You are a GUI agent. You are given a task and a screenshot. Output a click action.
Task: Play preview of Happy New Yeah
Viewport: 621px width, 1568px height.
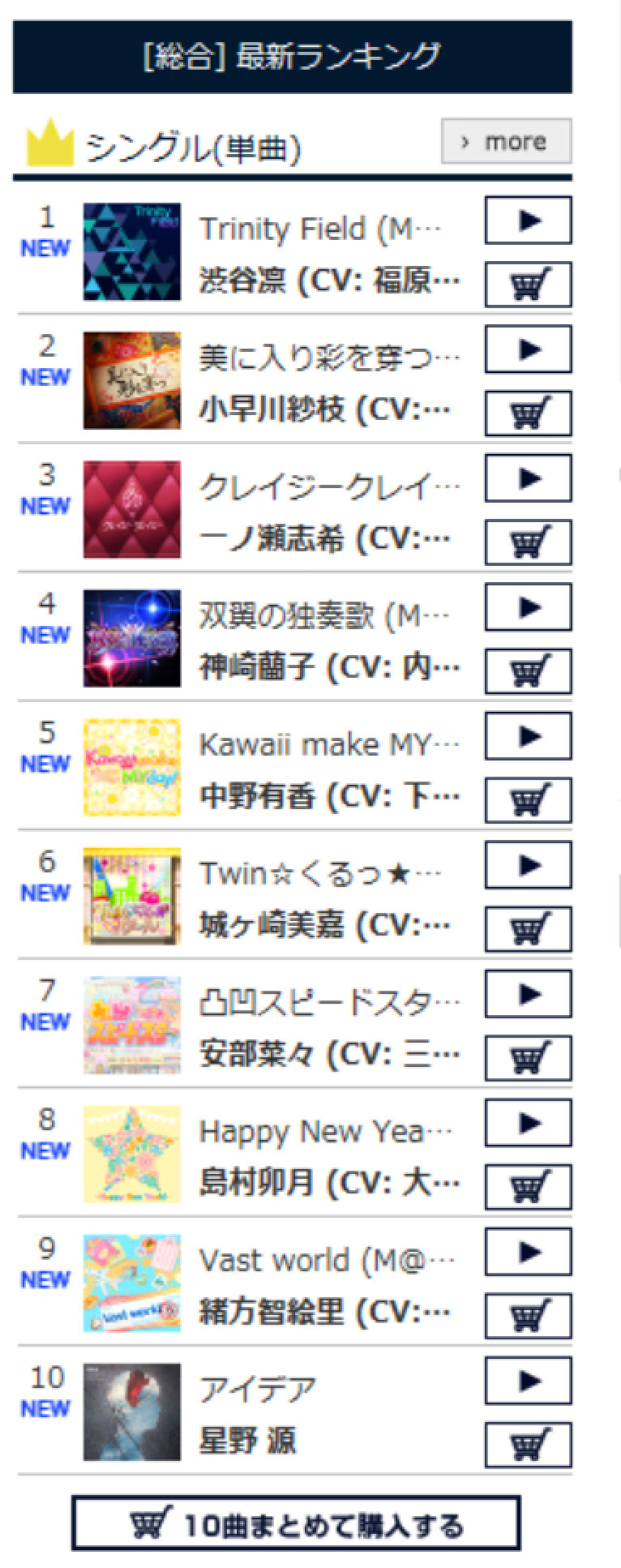[x=528, y=1122]
